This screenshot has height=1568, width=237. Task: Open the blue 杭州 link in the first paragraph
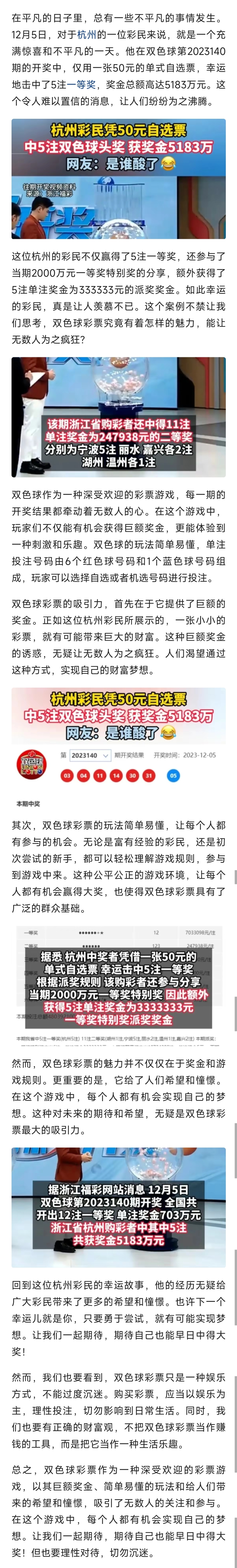(x=87, y=34)
